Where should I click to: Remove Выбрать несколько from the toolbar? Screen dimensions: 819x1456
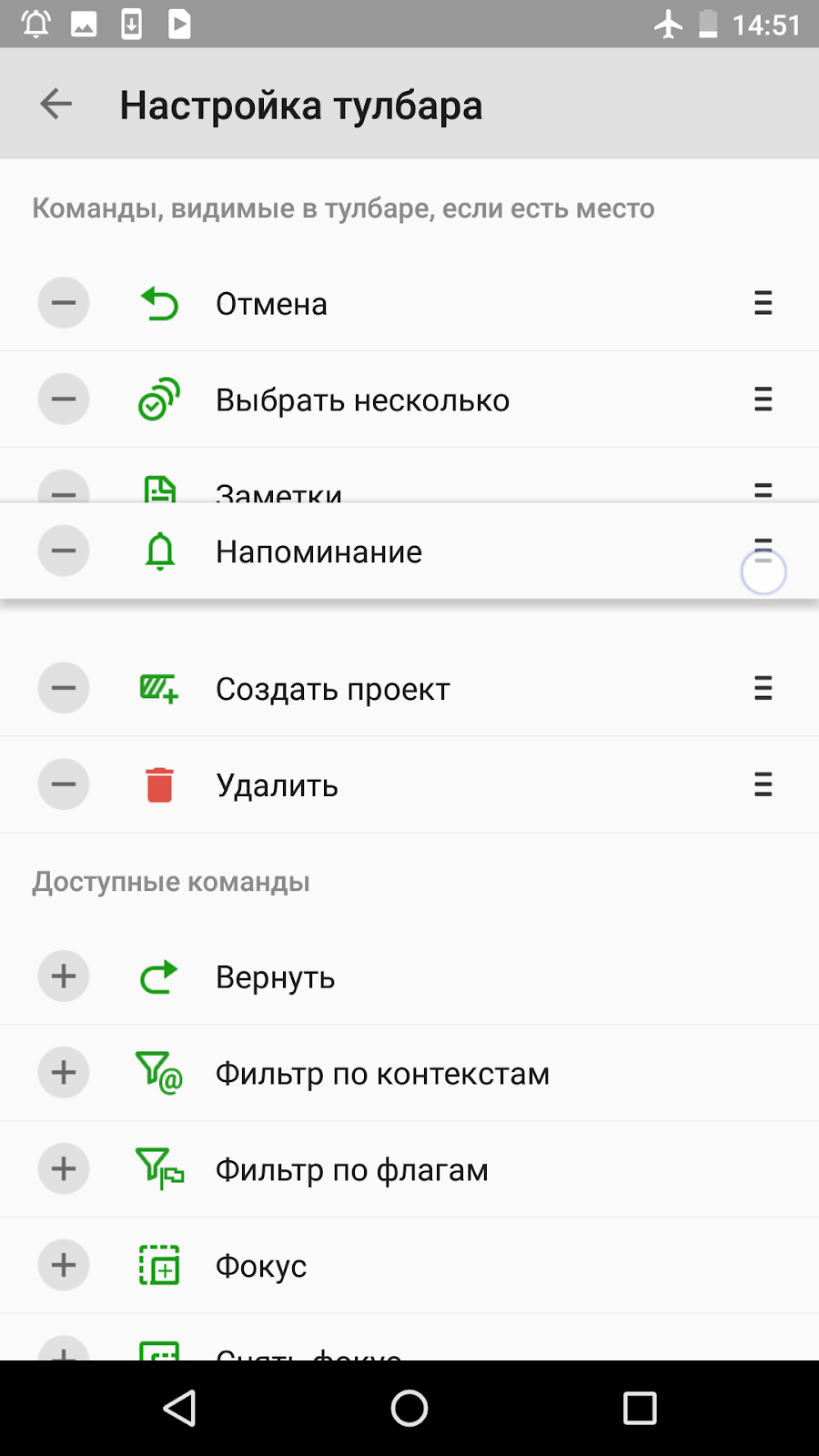[64, 399]
